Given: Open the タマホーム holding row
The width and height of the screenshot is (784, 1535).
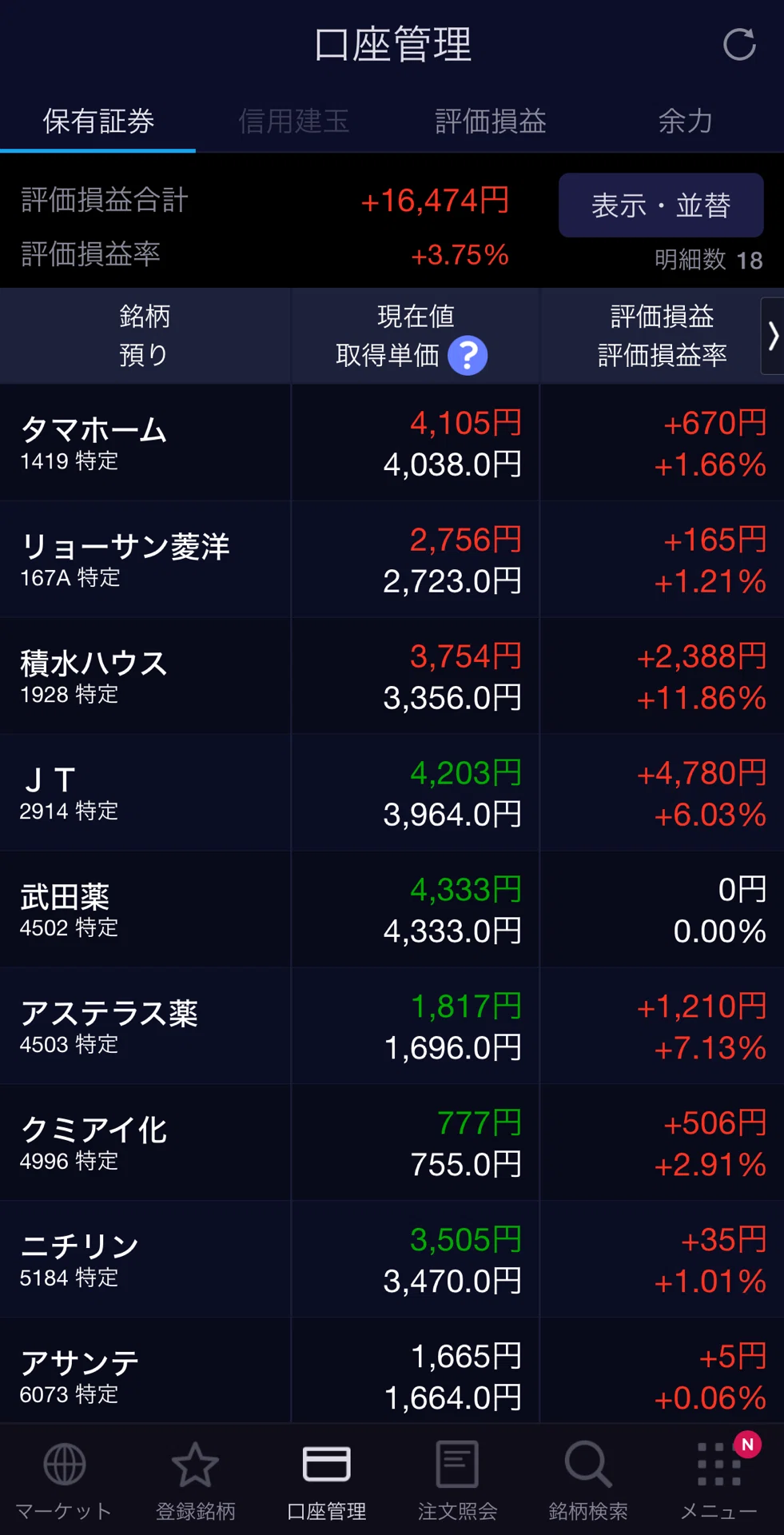Looking at the screenshot, I should [392, 443].
